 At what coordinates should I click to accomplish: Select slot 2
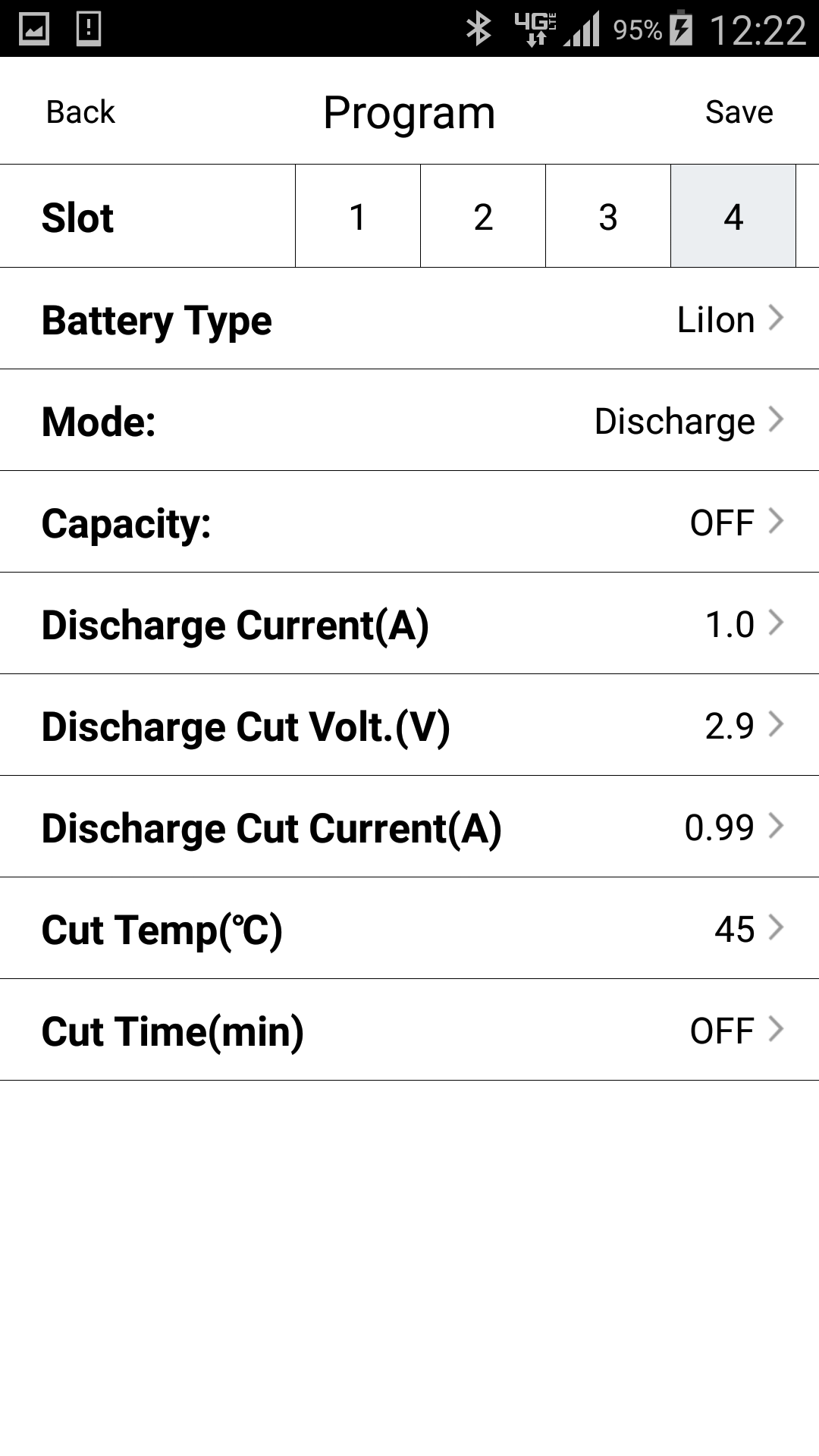click(483, 216)
